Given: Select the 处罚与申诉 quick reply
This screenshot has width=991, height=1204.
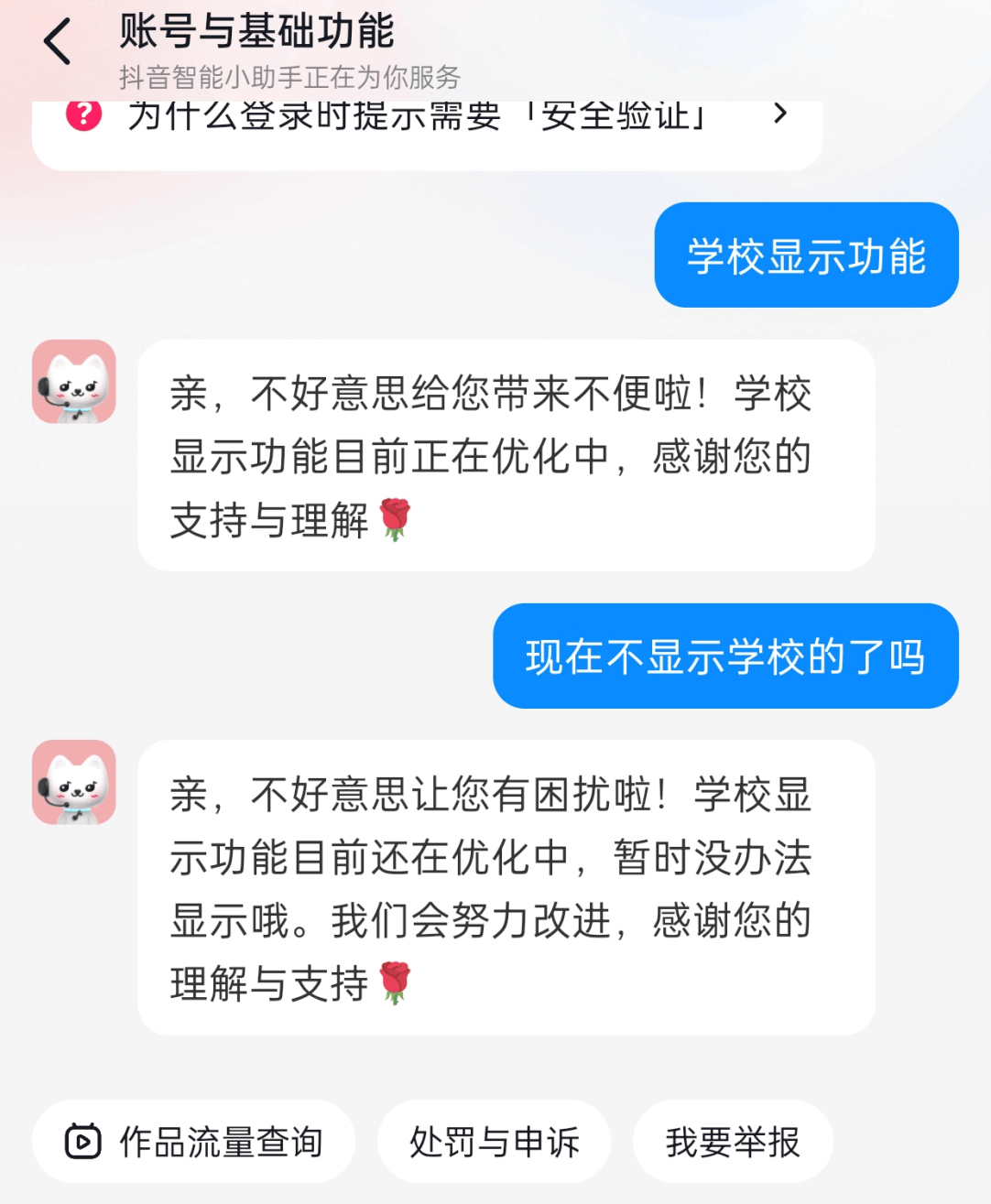Looking at the screenshot, I should (x=494, y=1142).
